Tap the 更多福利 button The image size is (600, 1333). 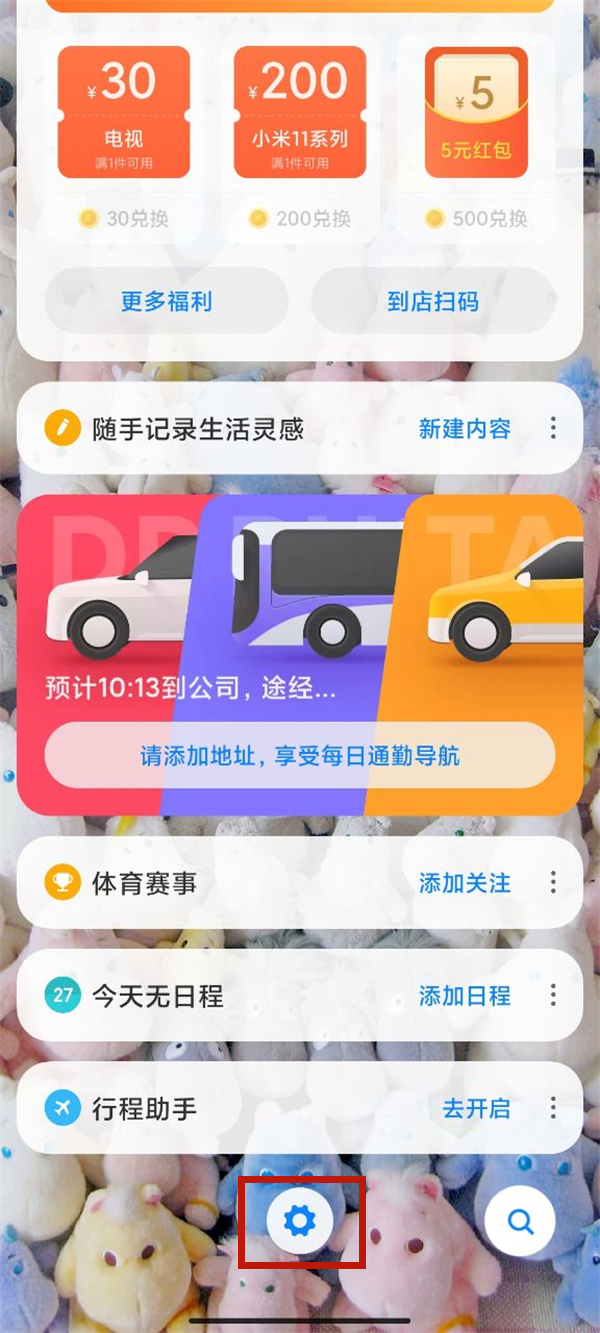(x=166, y=301)
